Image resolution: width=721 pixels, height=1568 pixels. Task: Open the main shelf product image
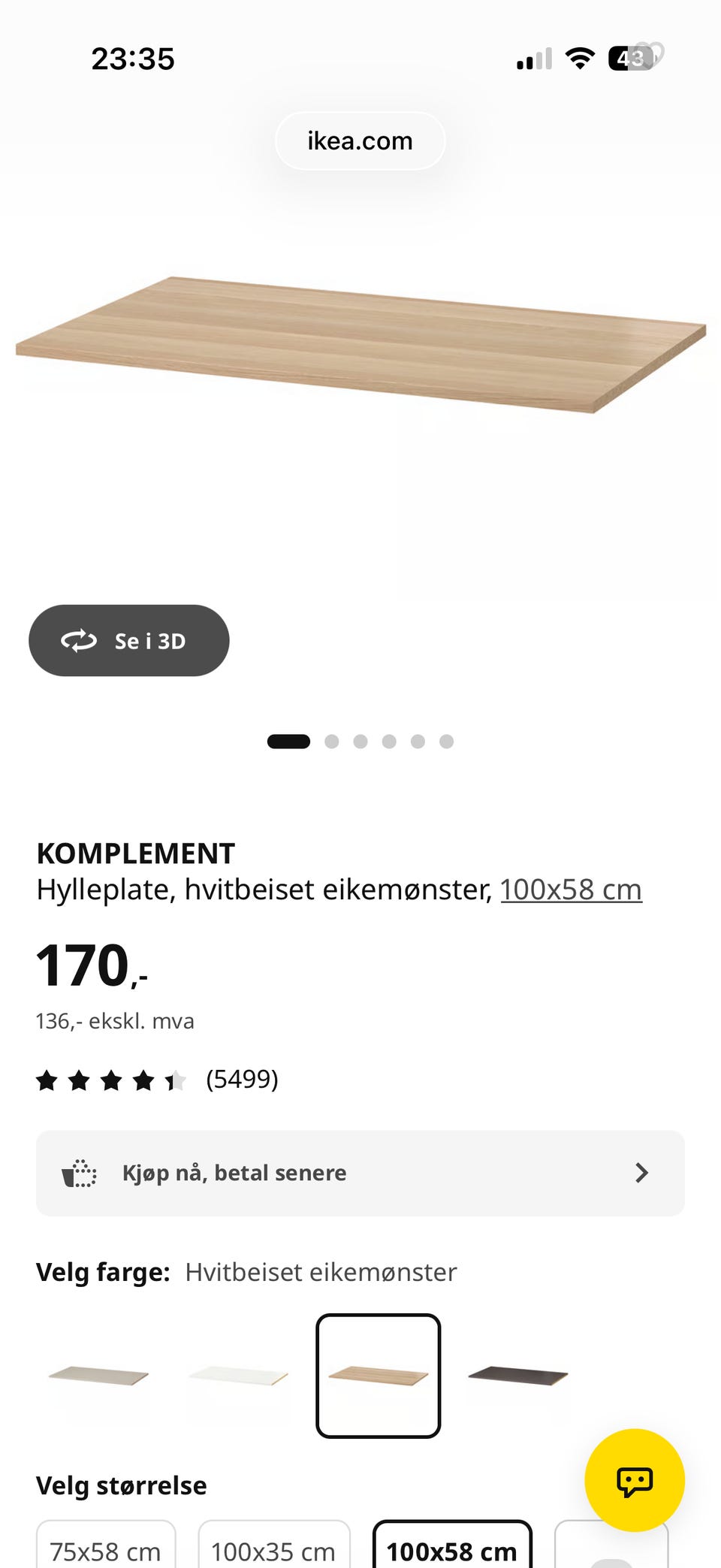coord(360,345)
